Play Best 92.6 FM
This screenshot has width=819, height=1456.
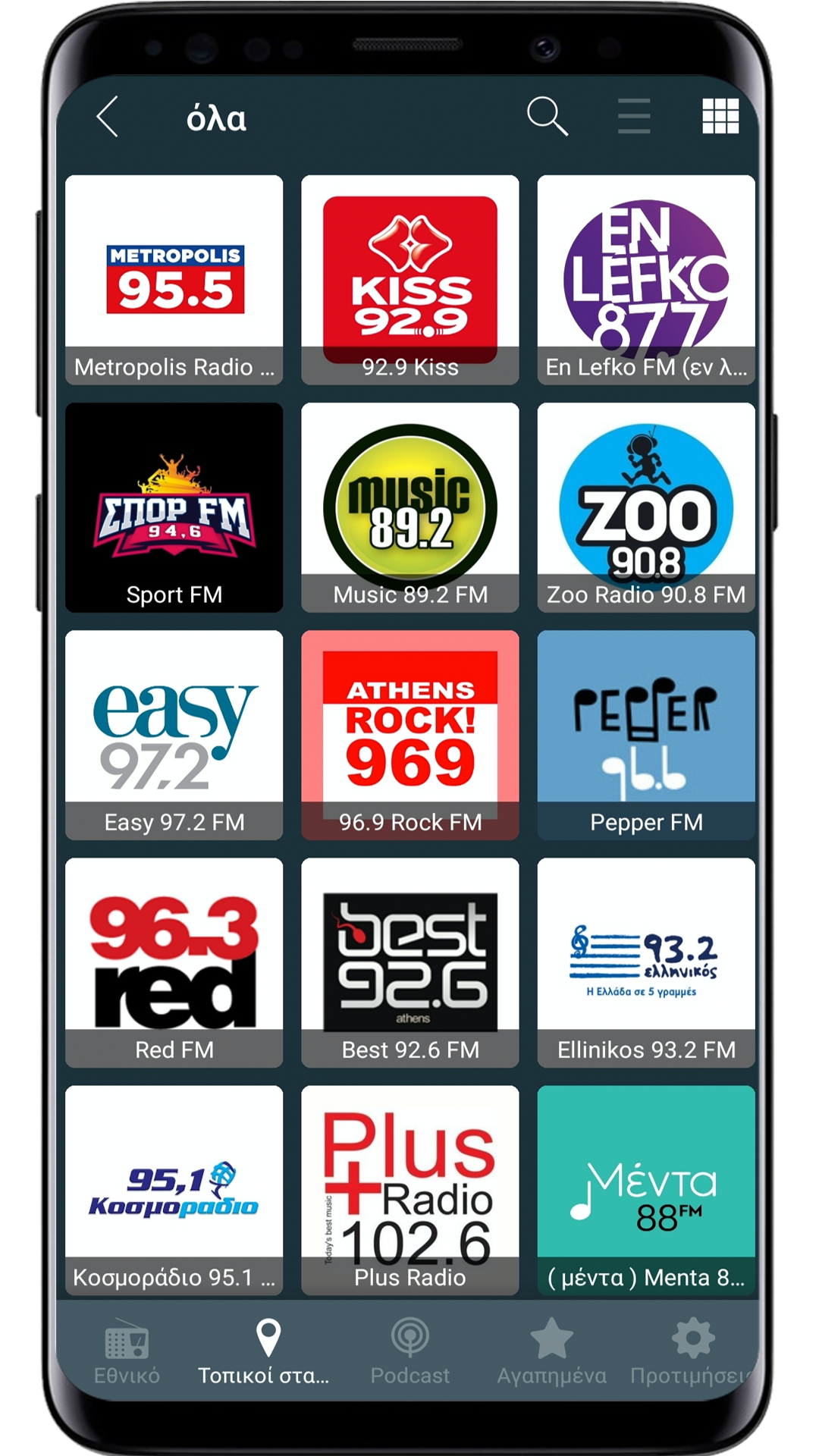[410, 962]
